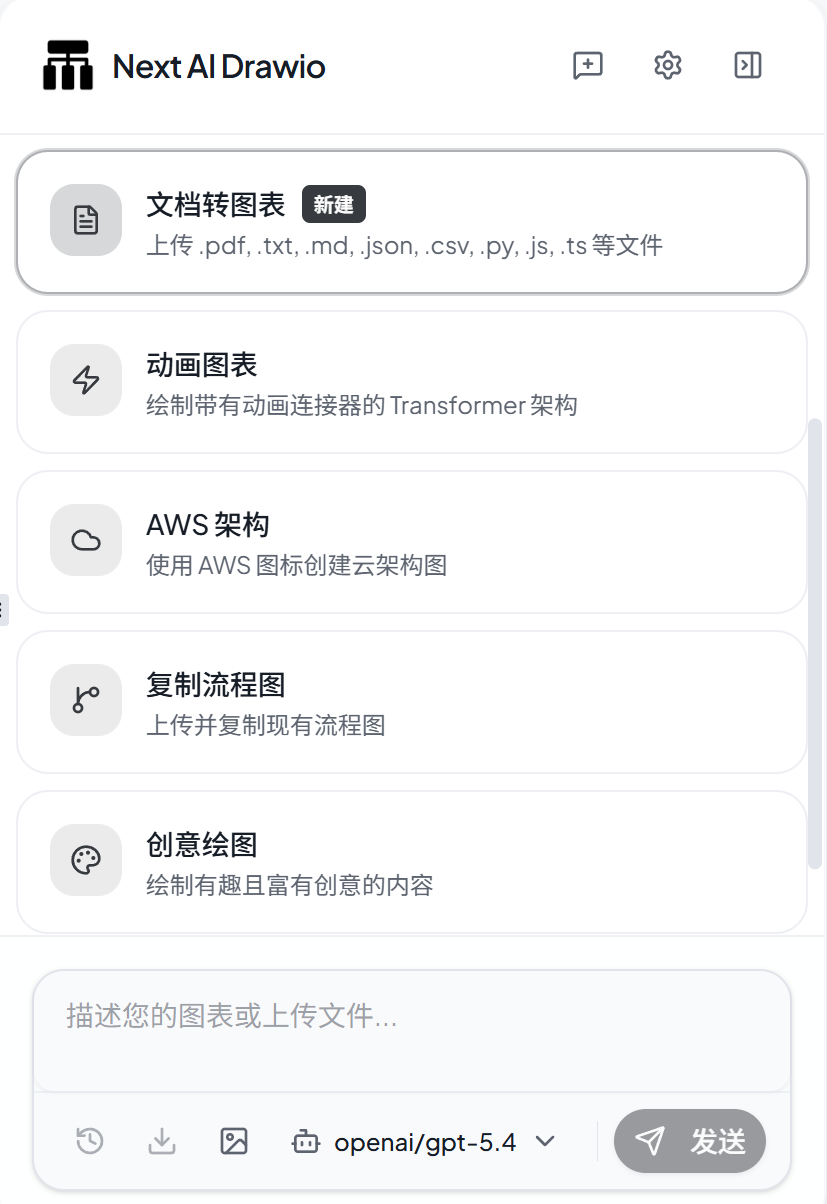Open the image upload icon
Viewport: 827px width, 1204px height.
click(x=234, y=1141)
